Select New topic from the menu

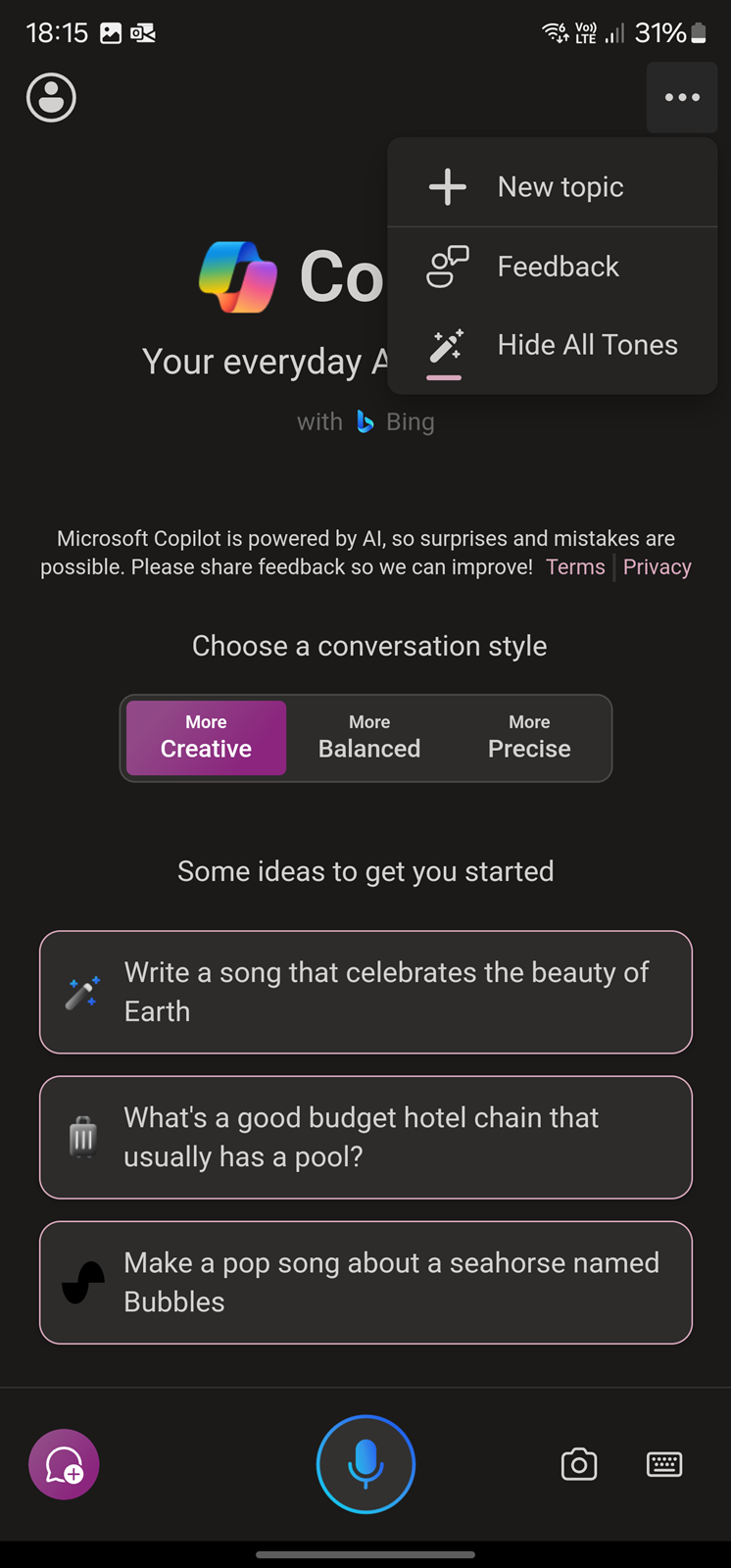tap(553, 186)
